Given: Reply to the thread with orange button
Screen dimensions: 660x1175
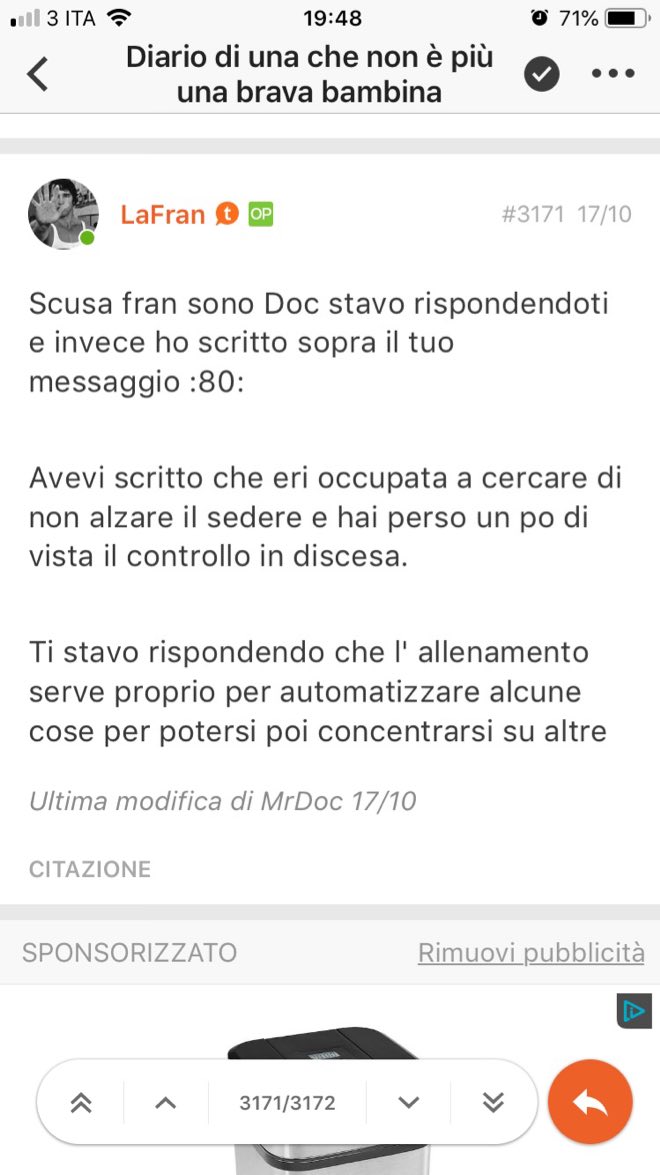Looking at the screenshot, I should pos(590,1101).
